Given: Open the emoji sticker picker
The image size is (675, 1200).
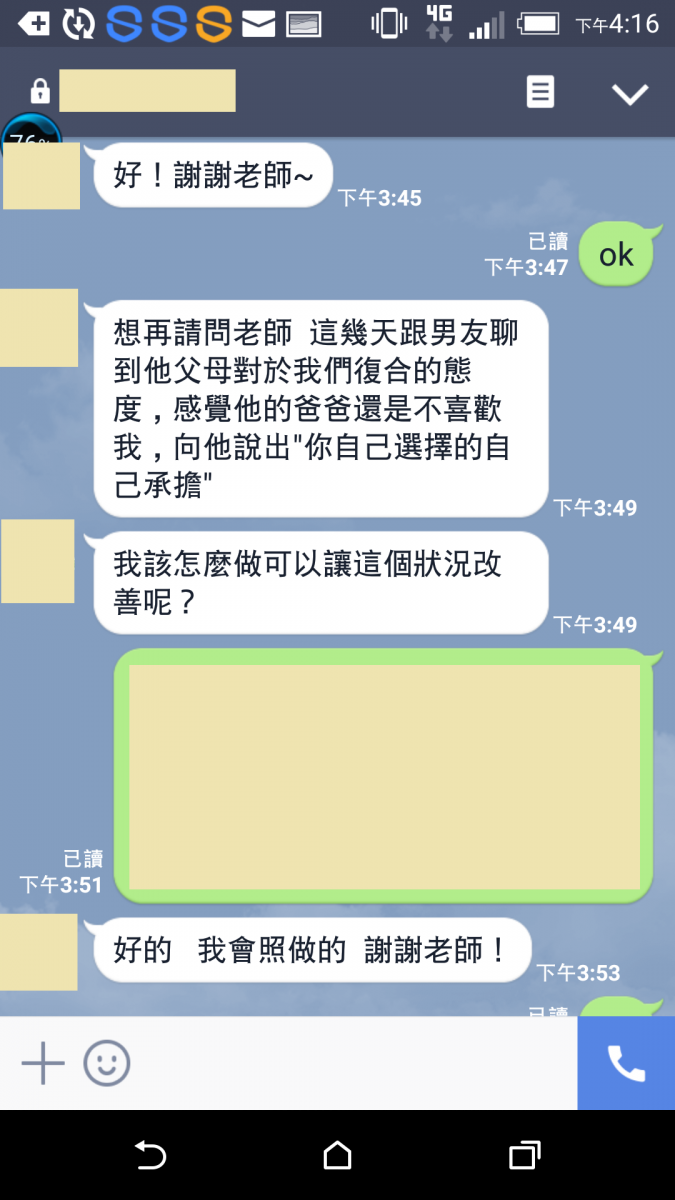Looking at the screenshot, I should pyautogui.click(x=107, y=1063).
